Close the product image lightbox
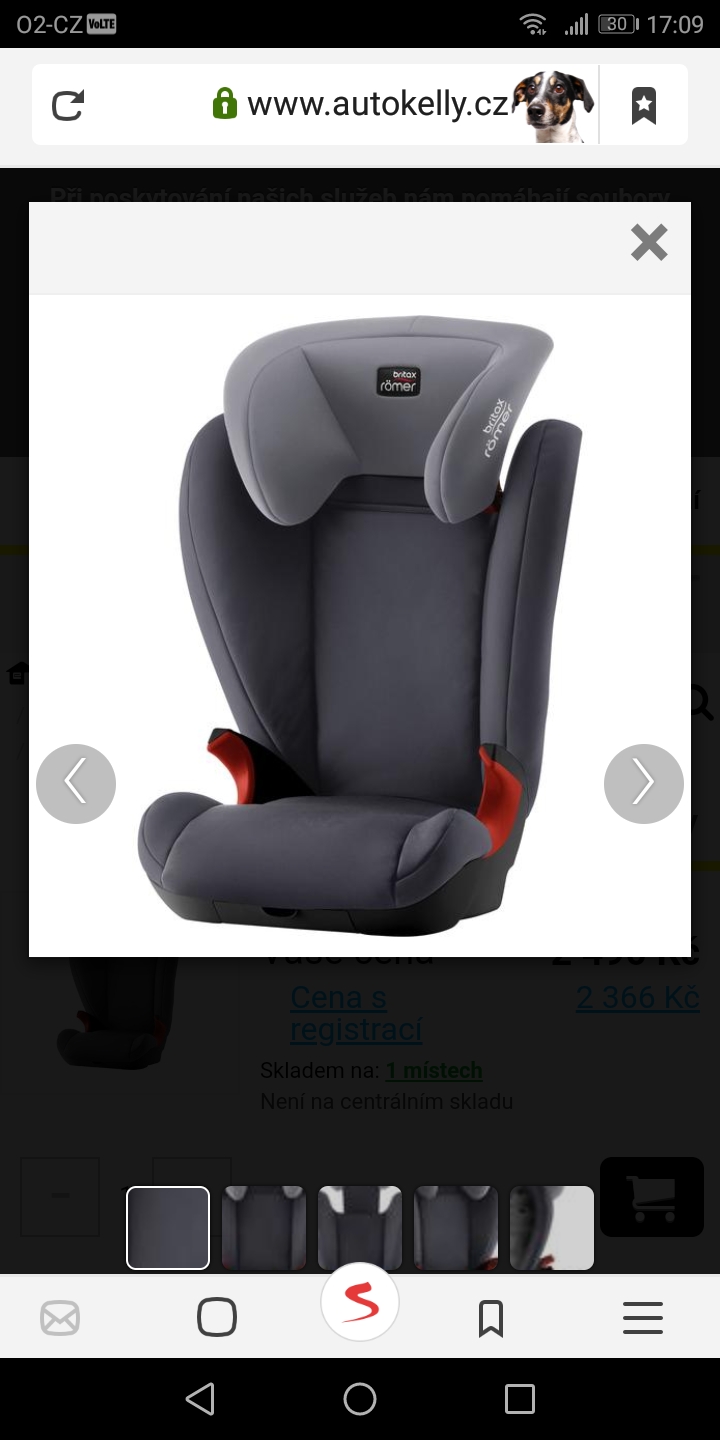Image resolution: width=720 pixels, height=1440 pixels. point(649,242)
